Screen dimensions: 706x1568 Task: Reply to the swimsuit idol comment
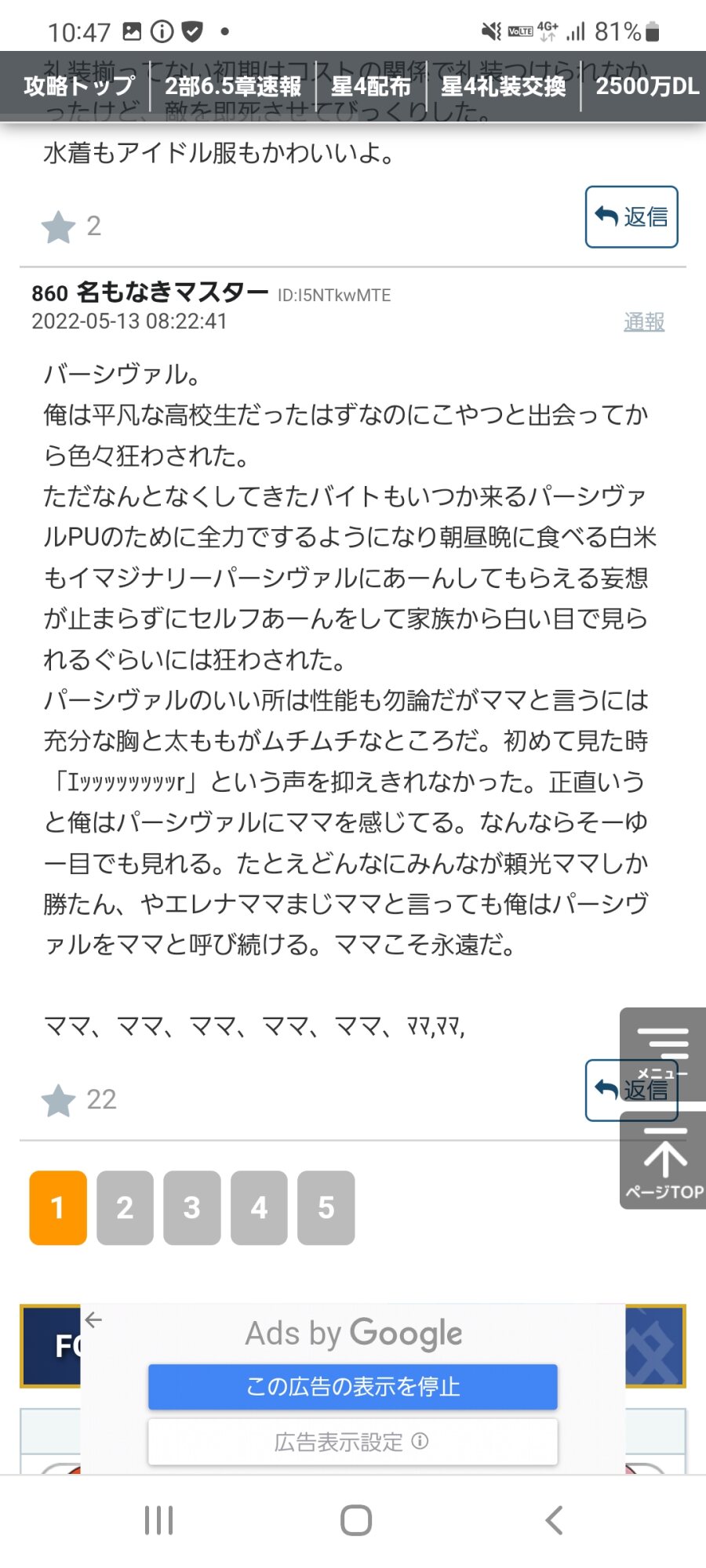click(631, 217)
